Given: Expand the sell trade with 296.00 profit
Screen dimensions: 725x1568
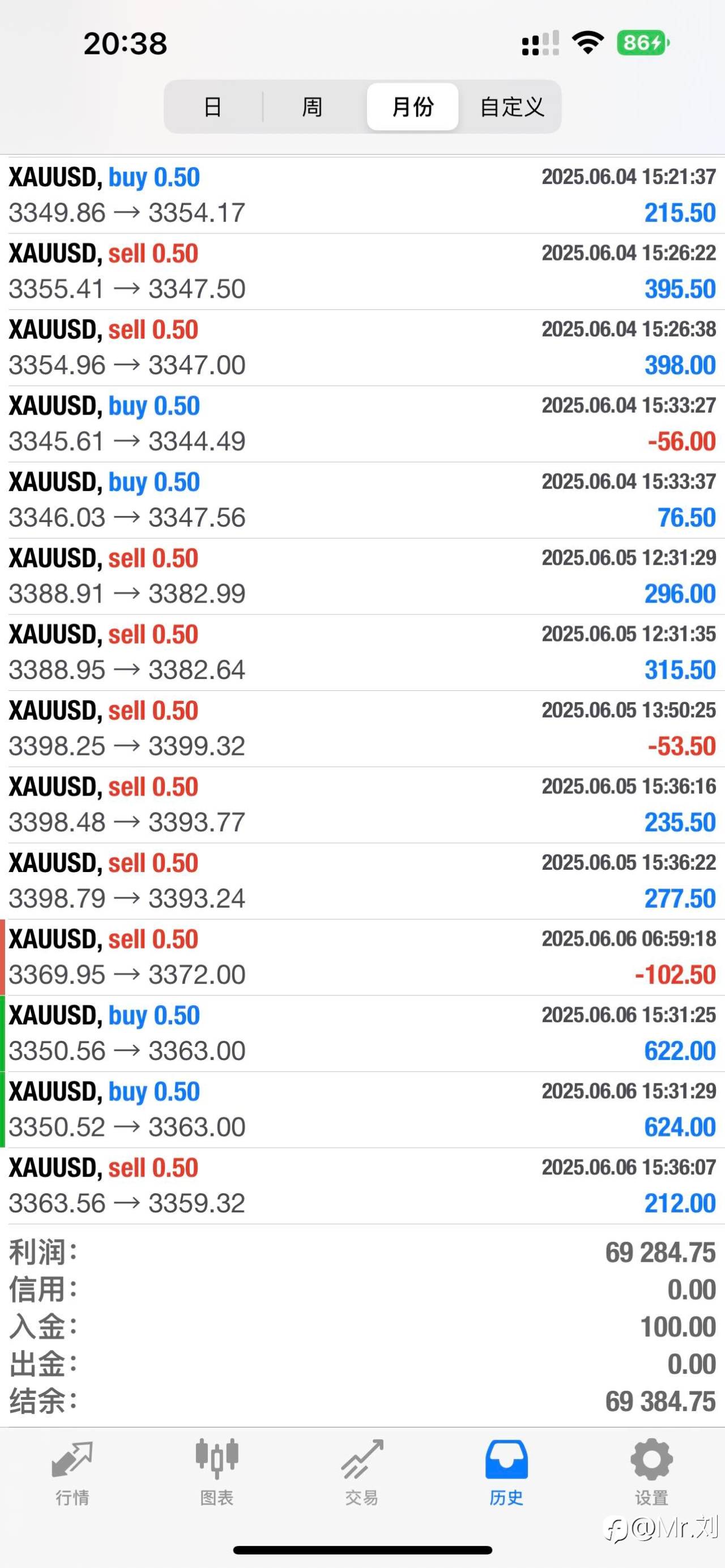Looking at the screenshot, I should 362,576.
